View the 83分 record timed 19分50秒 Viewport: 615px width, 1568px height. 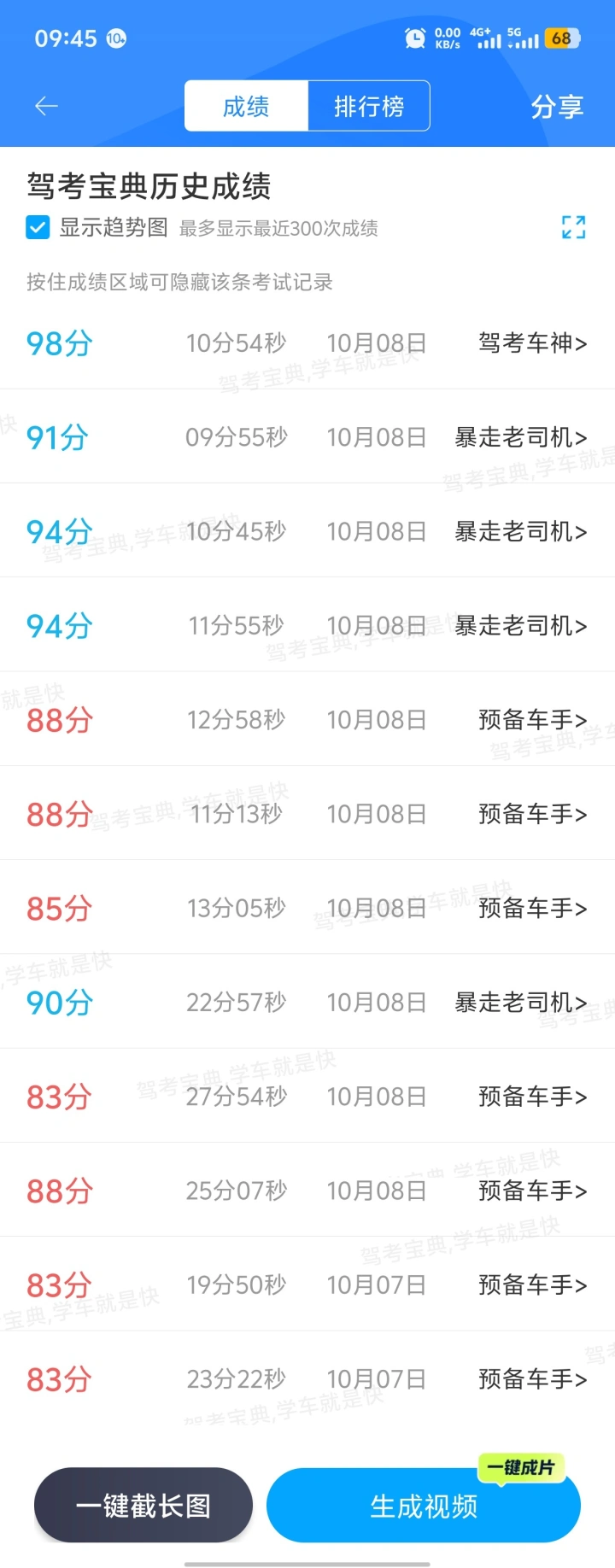(x=307, y=1284)
